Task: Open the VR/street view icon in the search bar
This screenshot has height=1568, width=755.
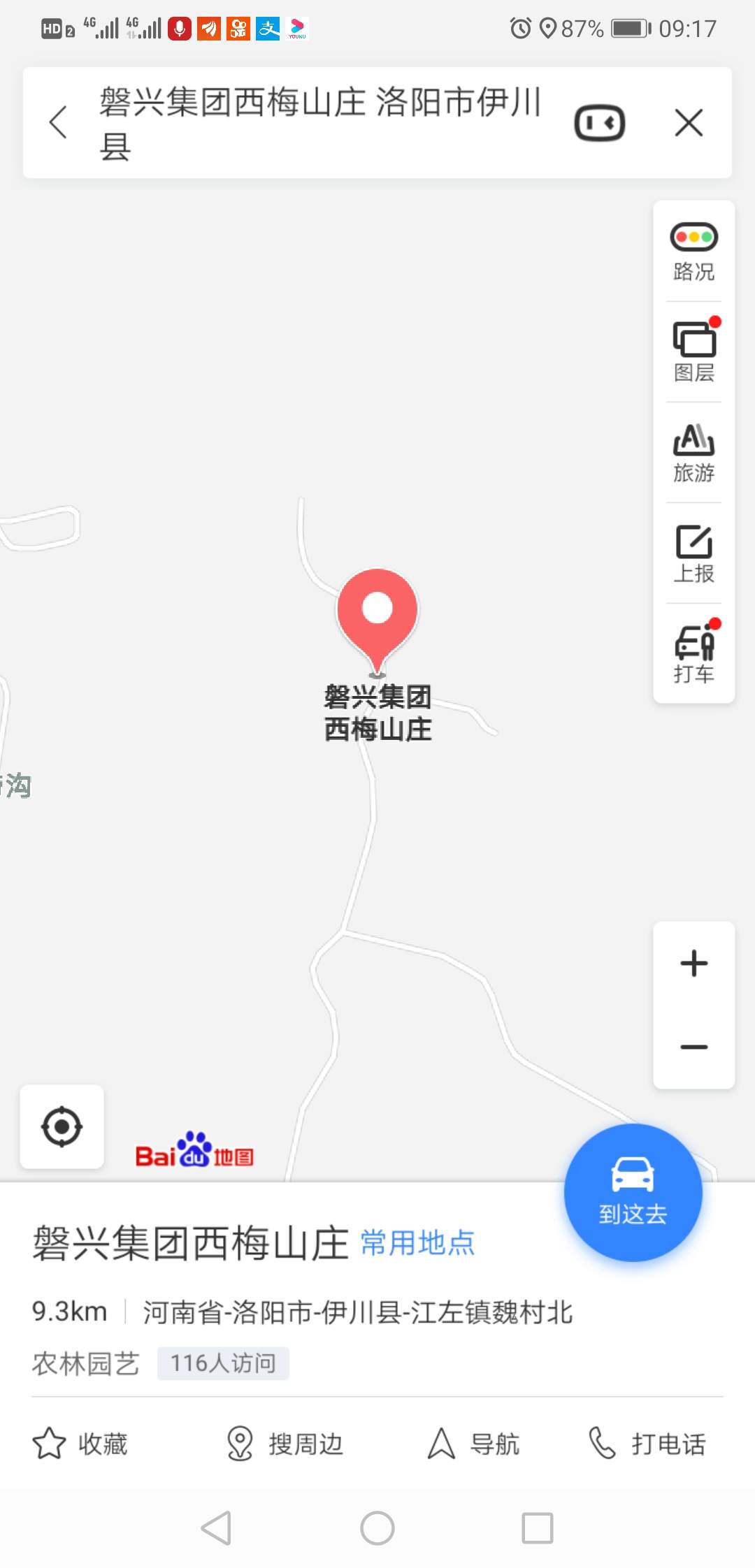Action: pyautogui.click(x=599, y=123)
